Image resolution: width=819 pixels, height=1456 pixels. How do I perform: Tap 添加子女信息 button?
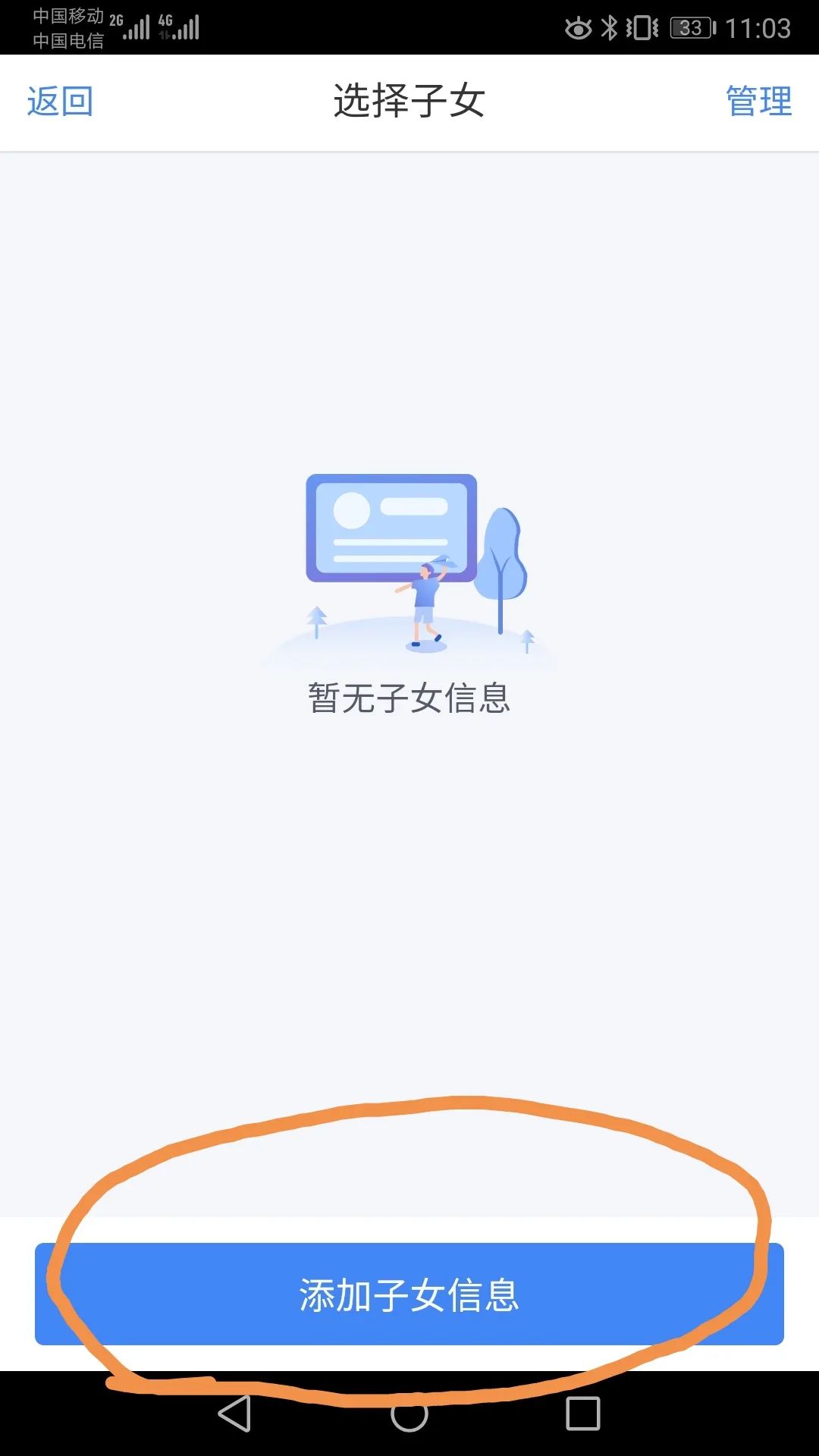[x=409, y=1294]
